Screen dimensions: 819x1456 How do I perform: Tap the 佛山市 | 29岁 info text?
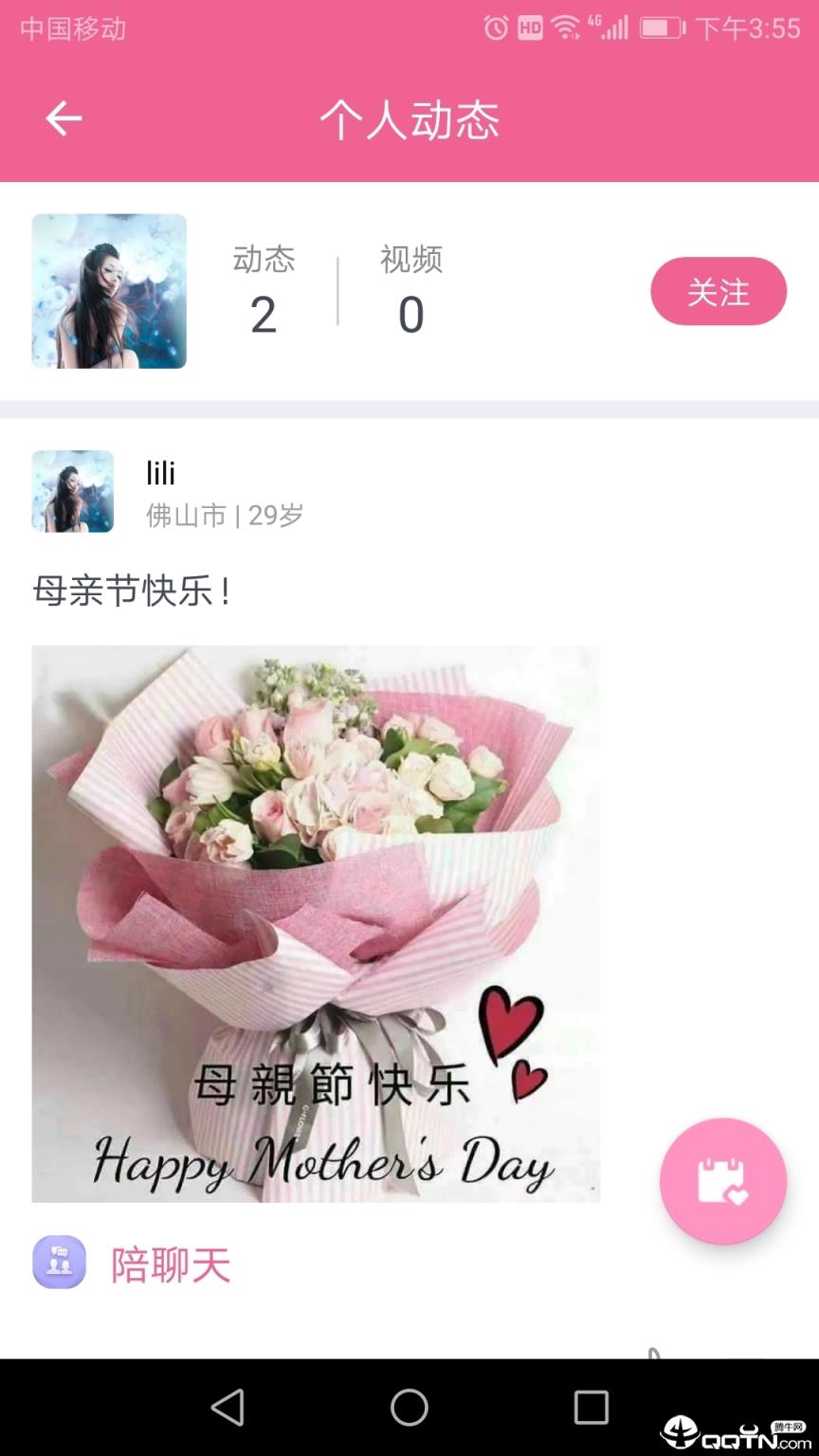225,516
